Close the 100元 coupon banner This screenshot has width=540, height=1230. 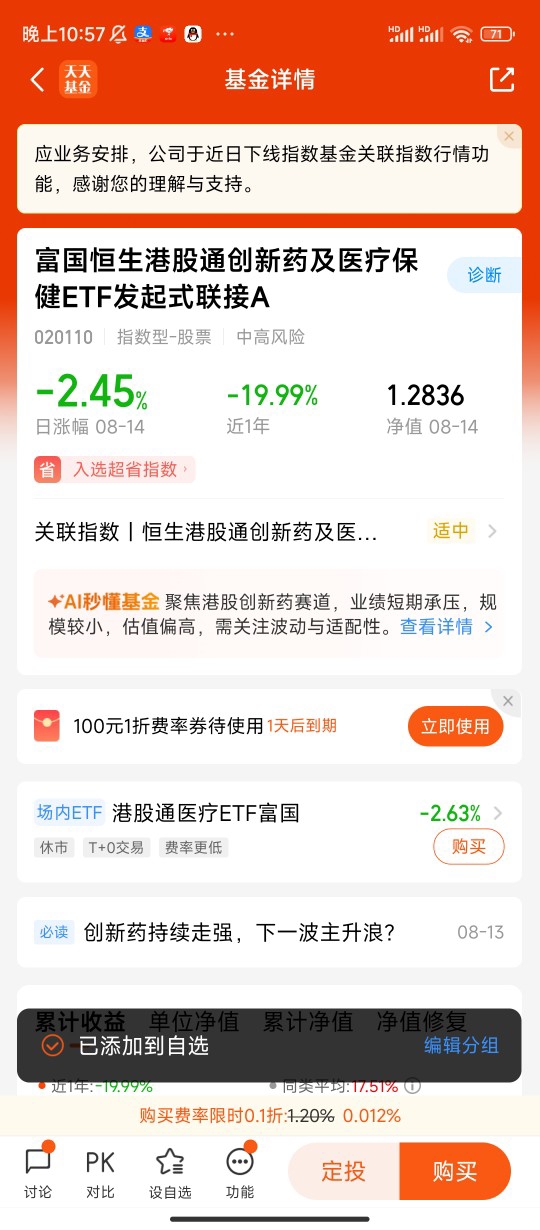tap(508, 701)
